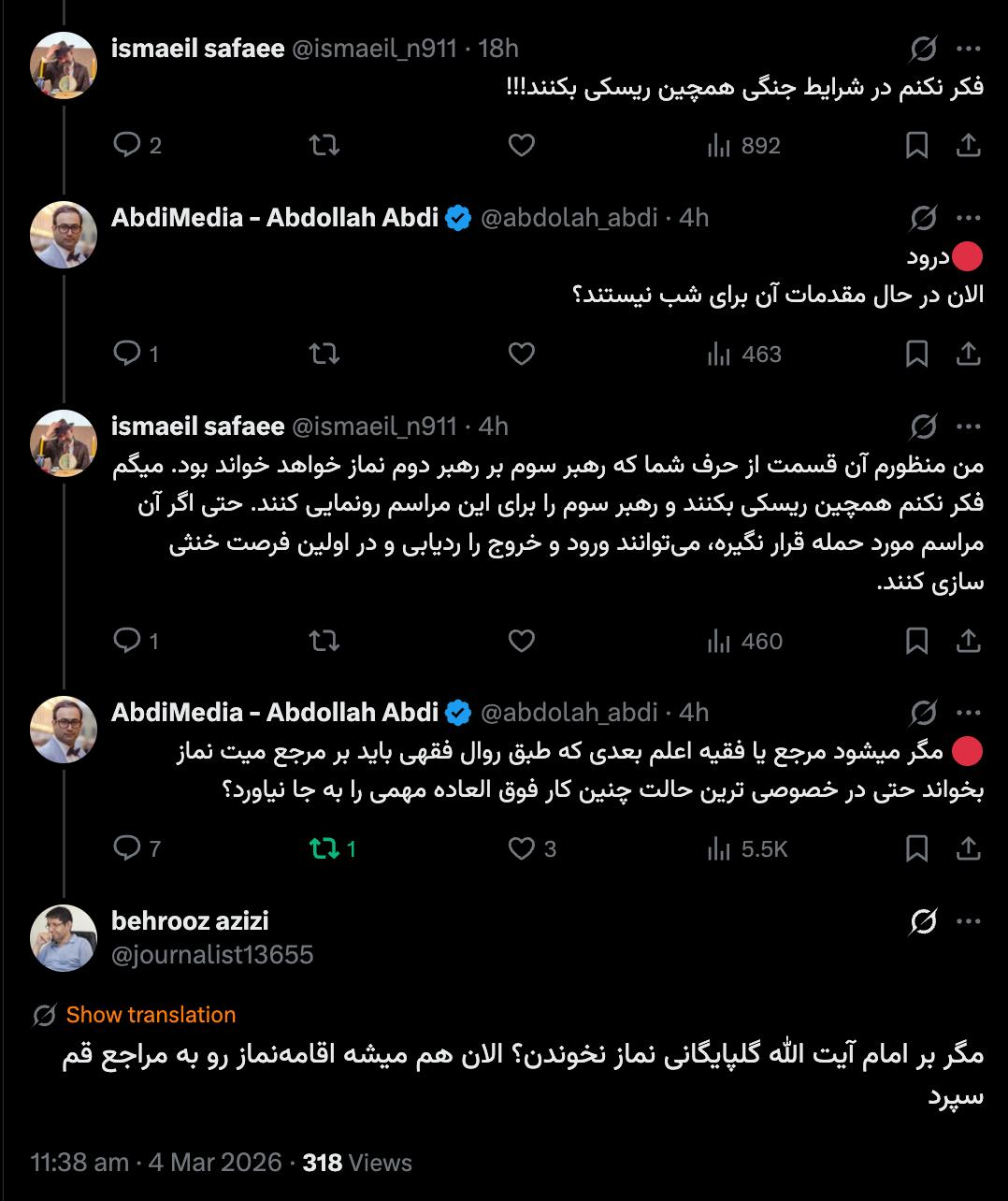The image size is (1008, 1201).
Task: Bookmark the Abdollah Abdi reply with 5.5K views
Action: point(917,848)
